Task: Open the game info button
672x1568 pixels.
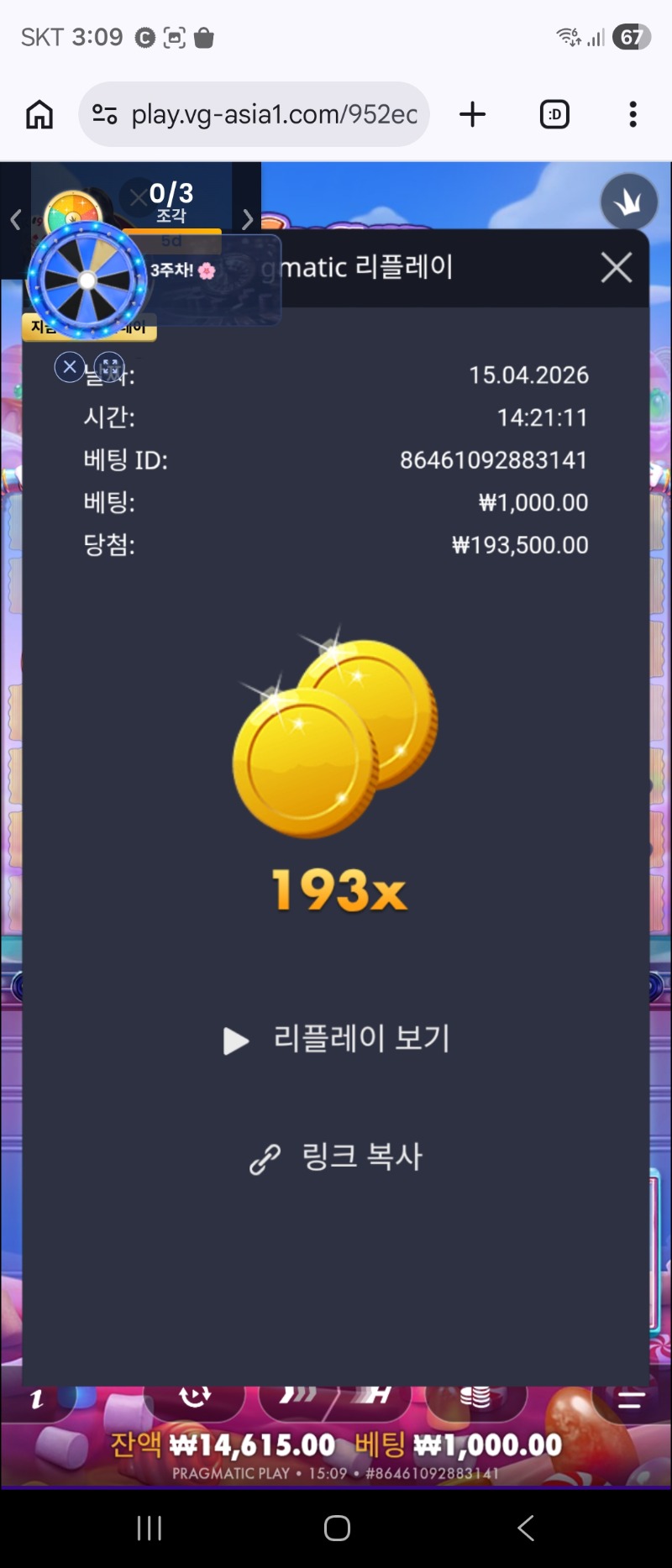Action: 37,1399
